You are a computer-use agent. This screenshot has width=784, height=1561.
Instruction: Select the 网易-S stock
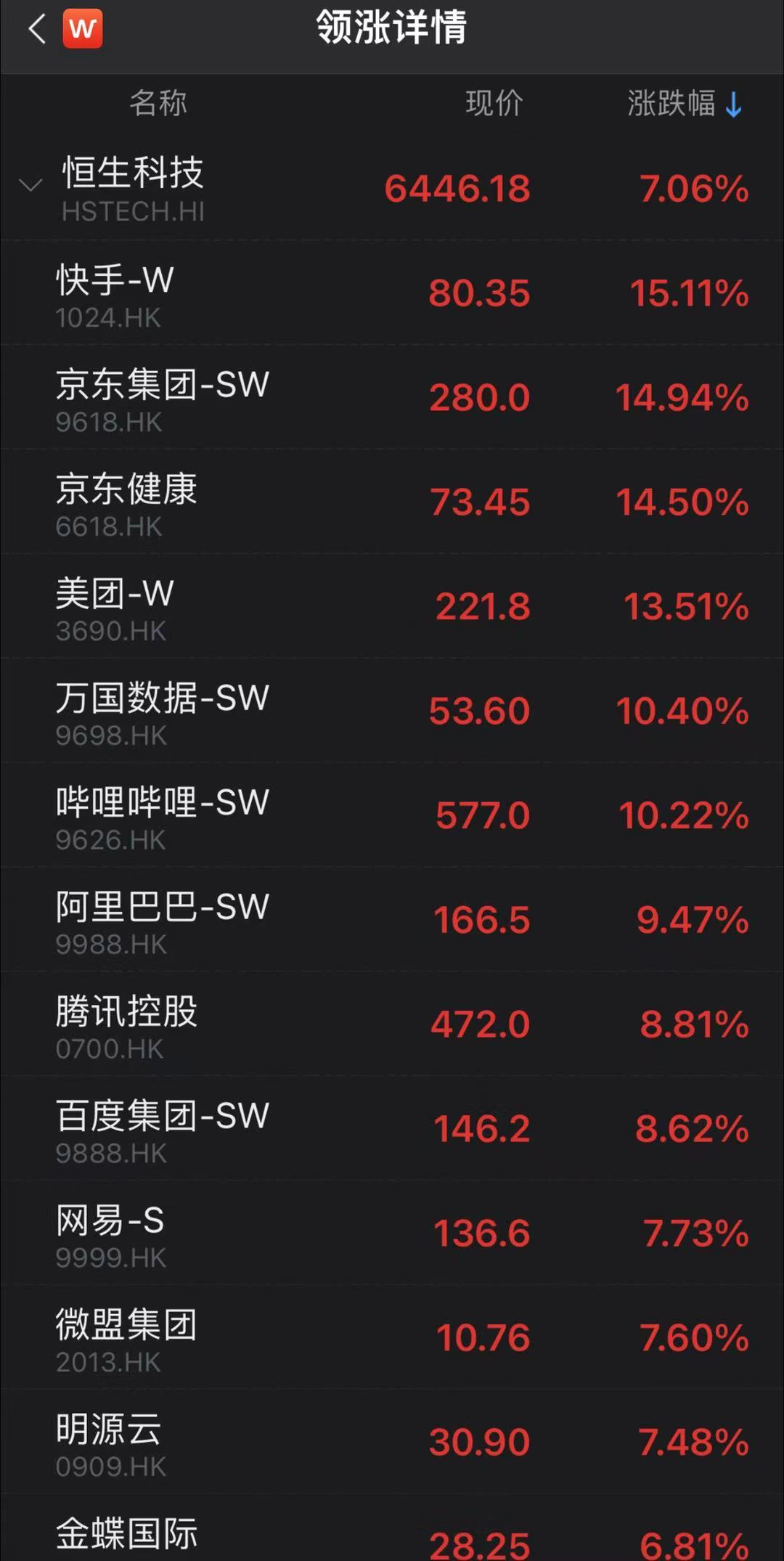pos(392,1234)
